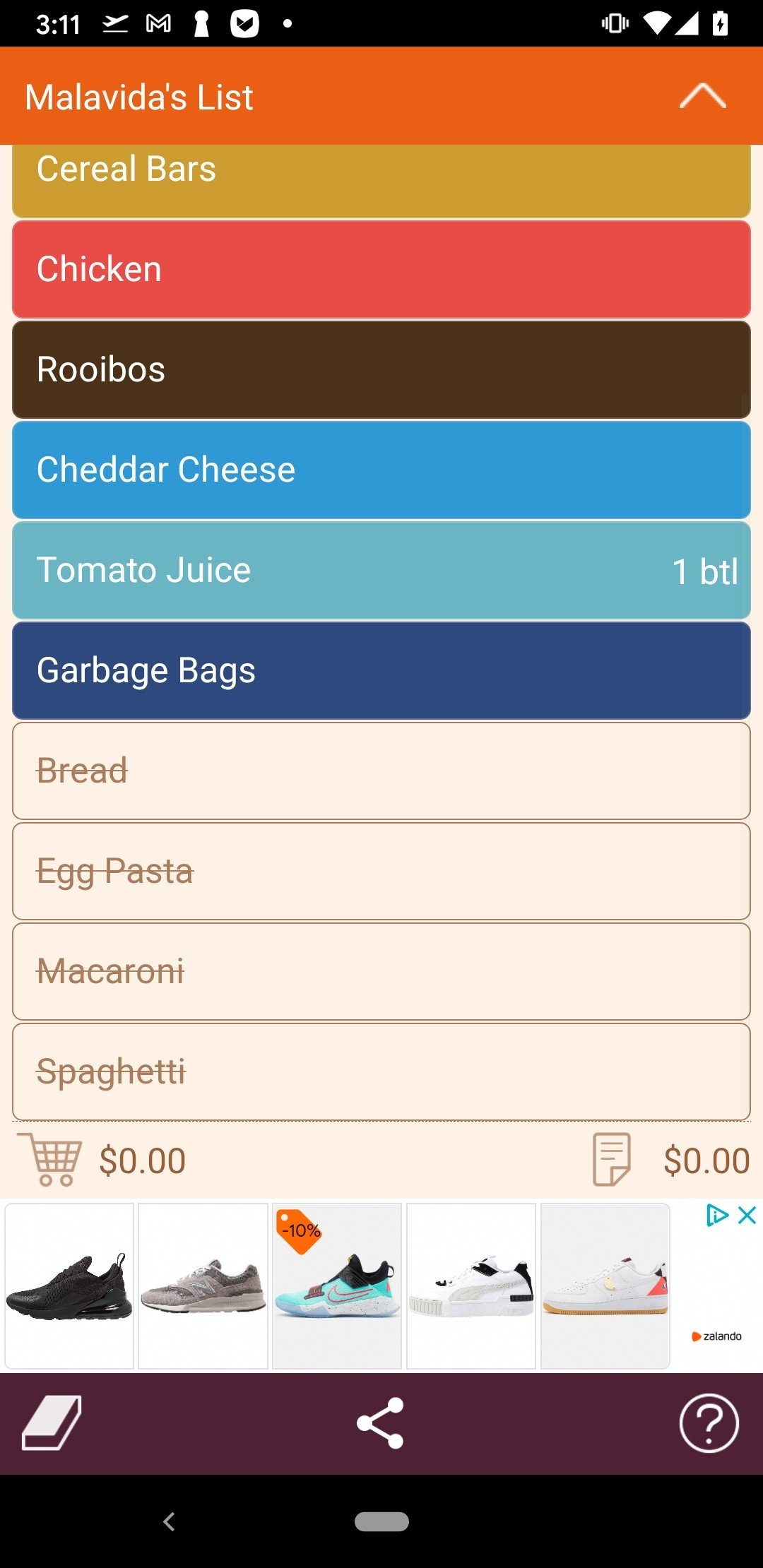The image size is (763, 1568).
Task: Open the teal Nike sneaker ad
Action: 337,1285
